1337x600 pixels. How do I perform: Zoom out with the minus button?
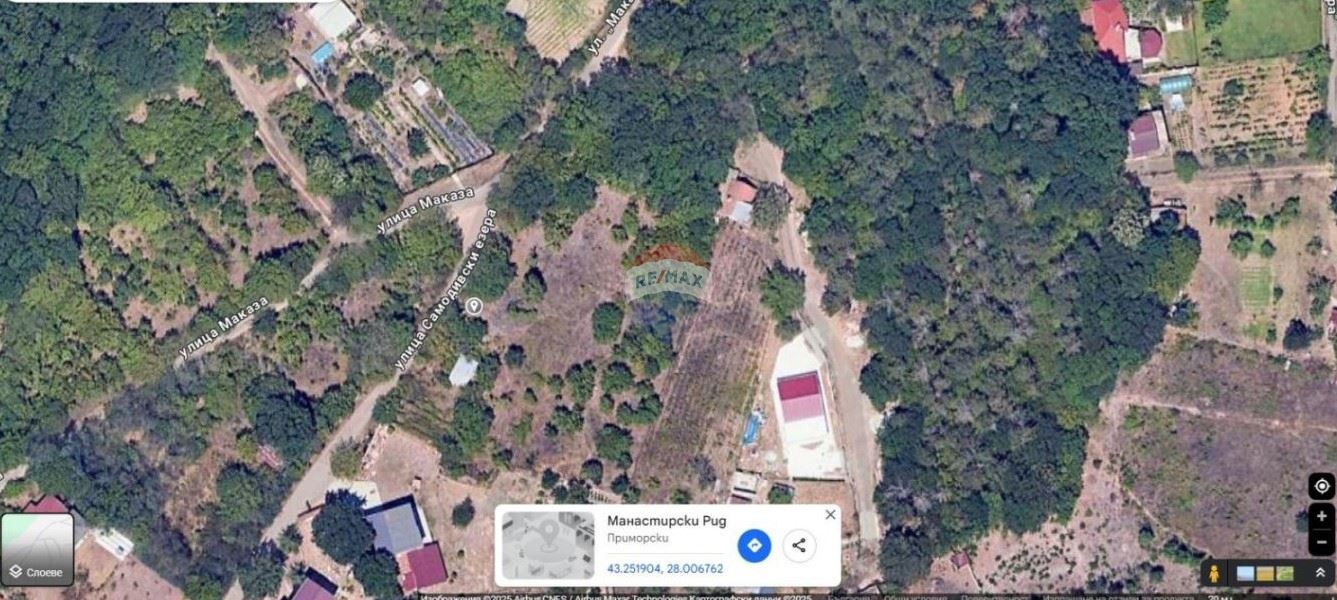[1321, 543]
